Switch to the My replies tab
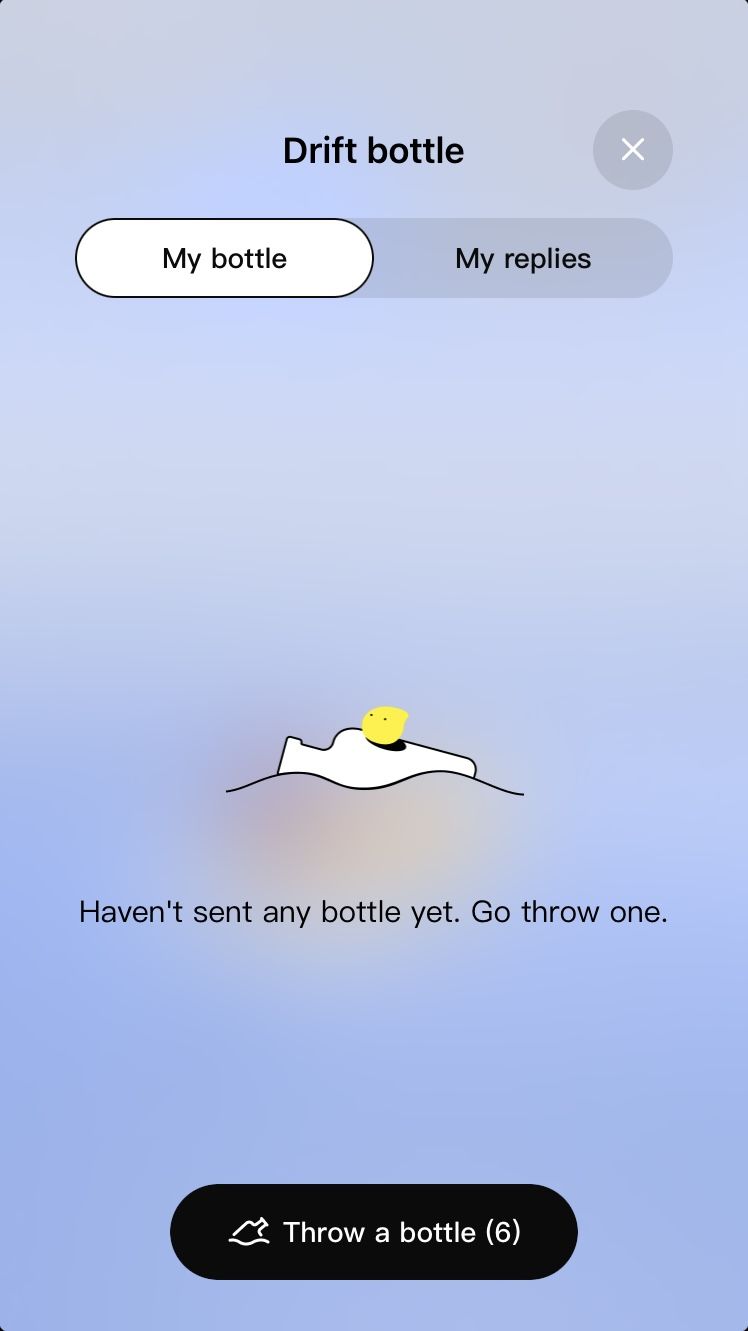Screen dimensions: 748x1331 click(x=522, y=258)
